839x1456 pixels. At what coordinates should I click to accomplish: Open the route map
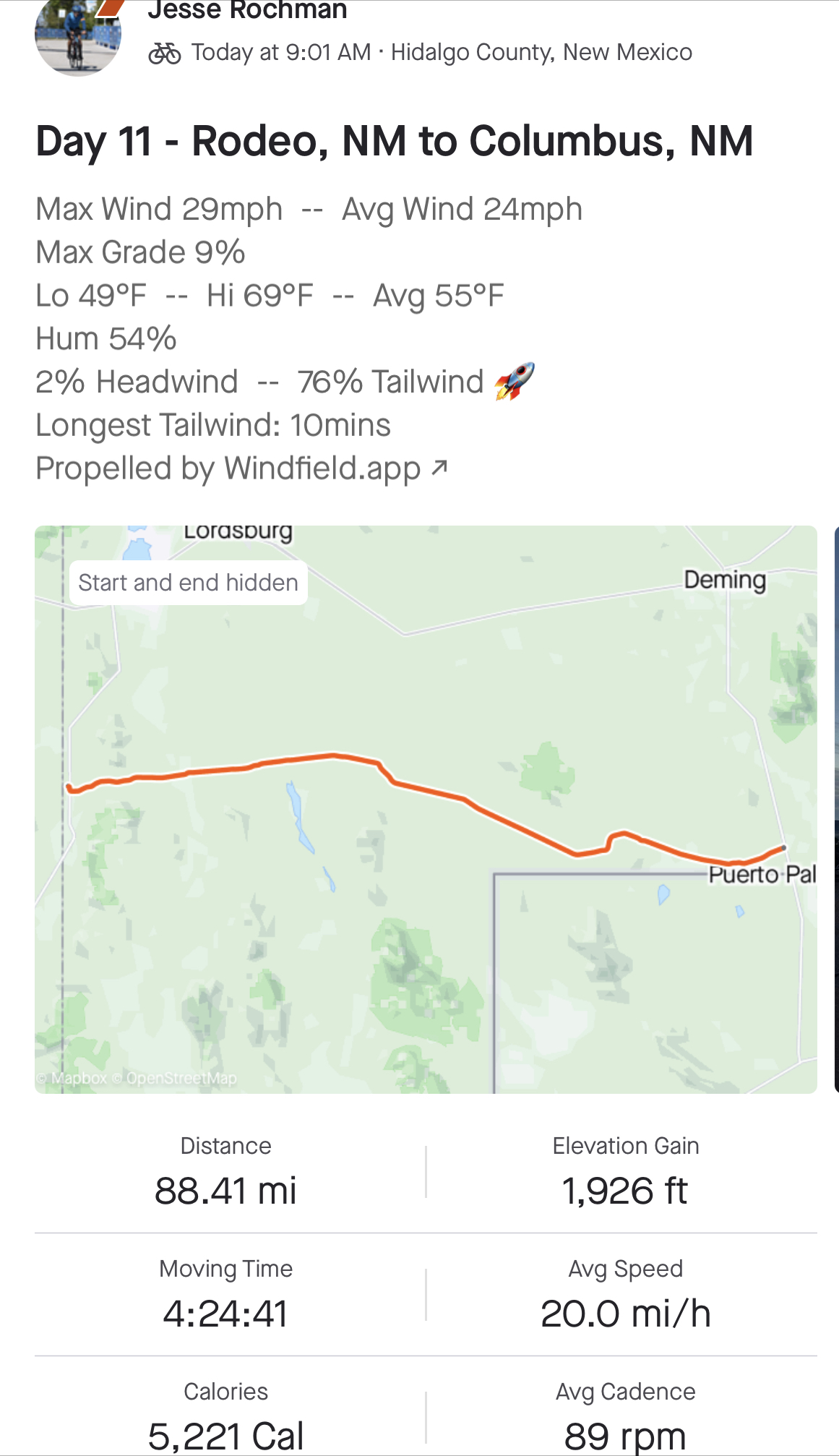click(x=426, y=809)
